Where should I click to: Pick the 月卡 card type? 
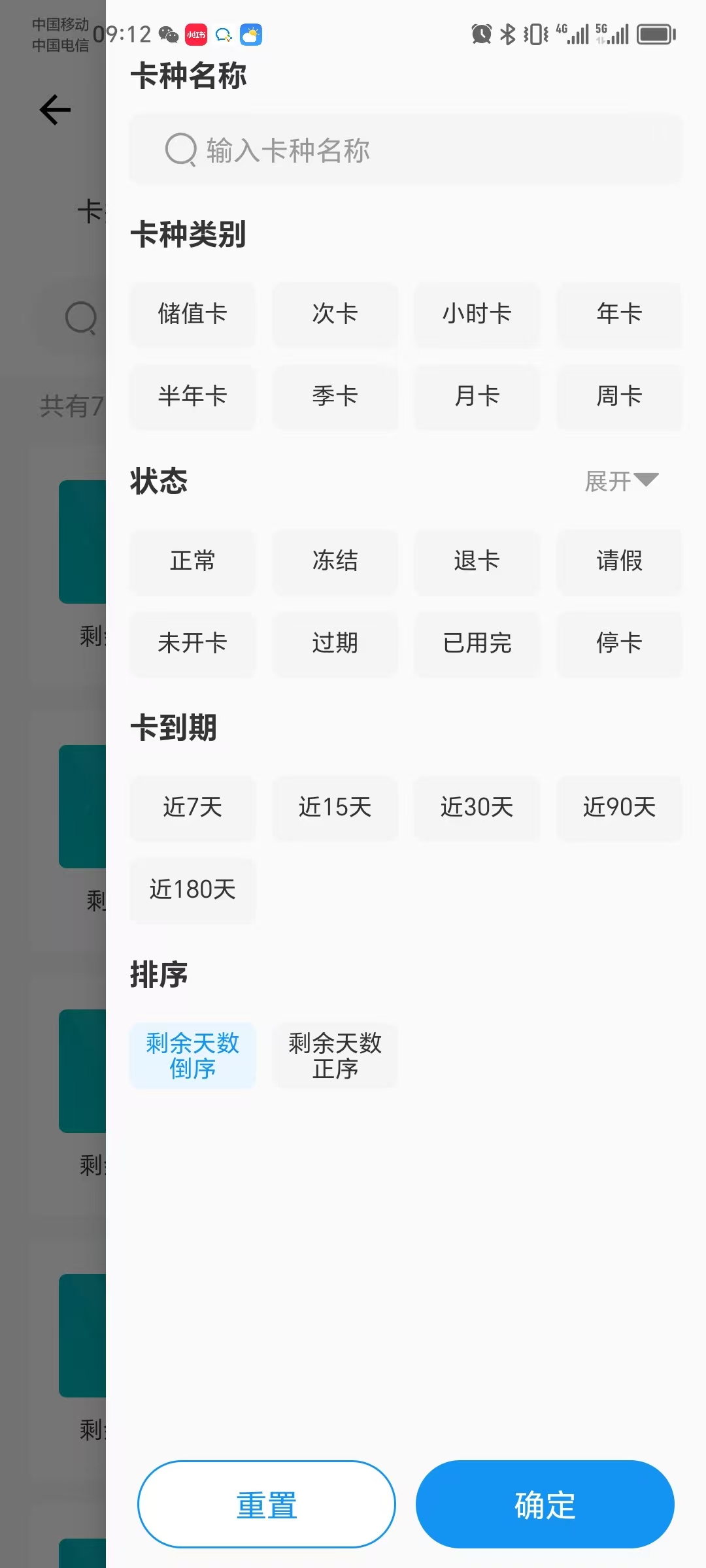coord(477,396)
